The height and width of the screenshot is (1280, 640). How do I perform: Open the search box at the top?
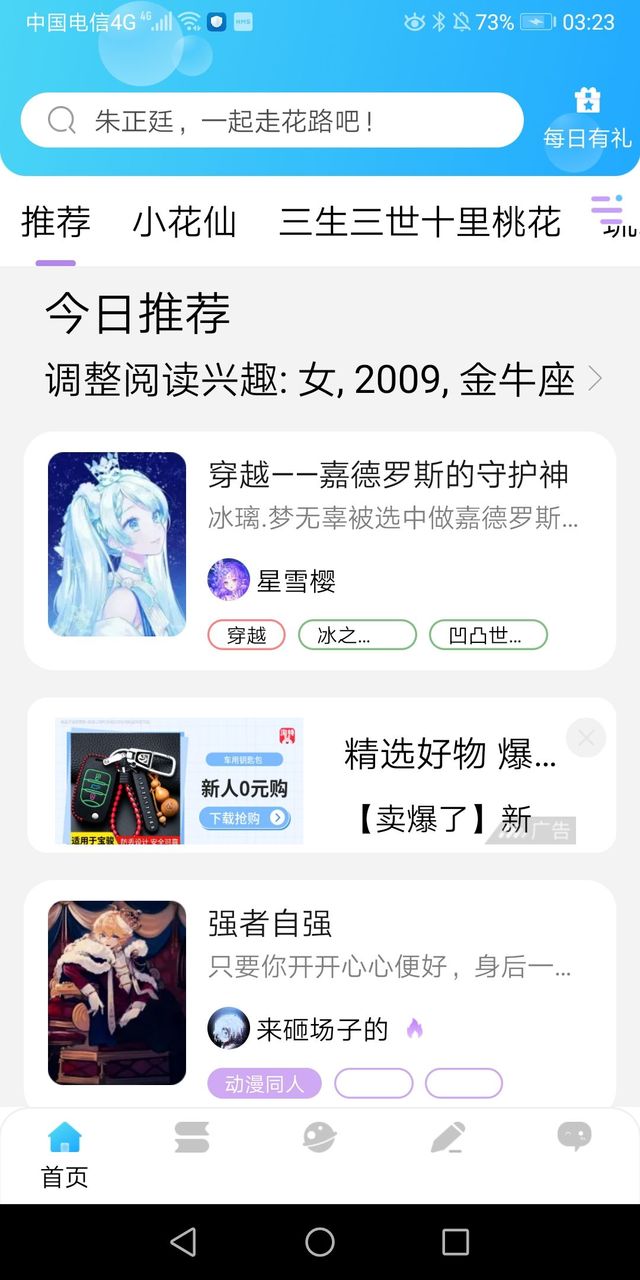271,121
